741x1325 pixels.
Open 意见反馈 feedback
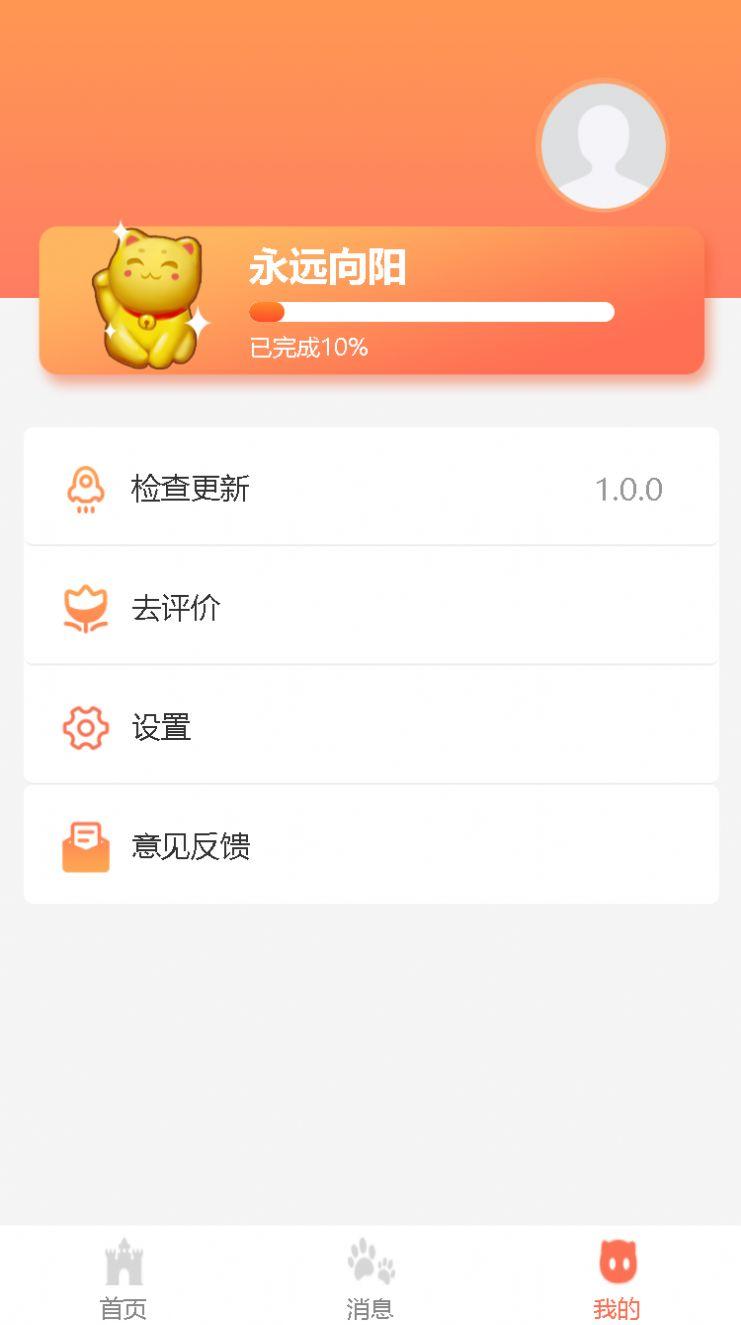[371, 845]
